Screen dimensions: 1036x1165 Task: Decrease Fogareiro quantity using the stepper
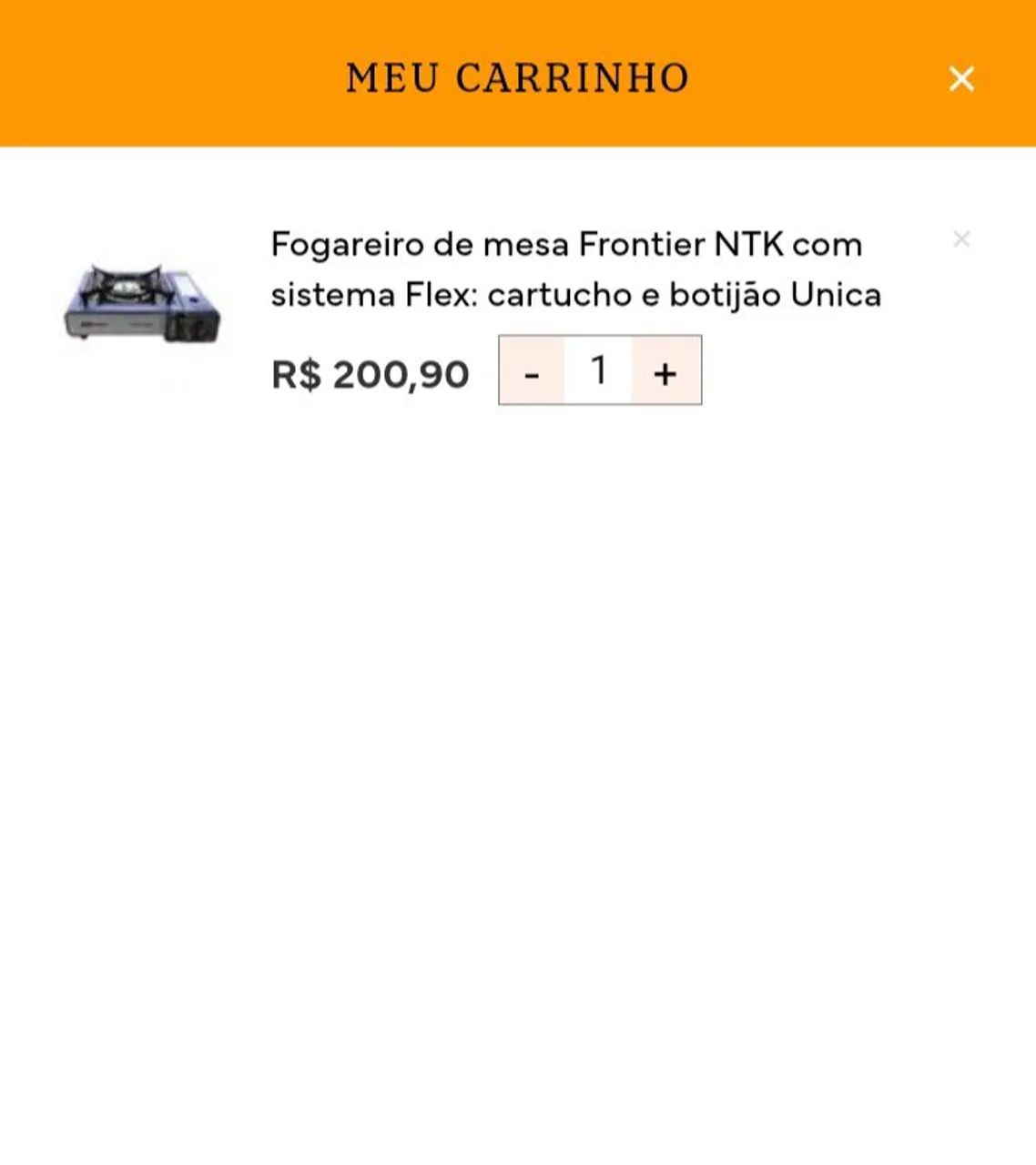coord(532,371)
